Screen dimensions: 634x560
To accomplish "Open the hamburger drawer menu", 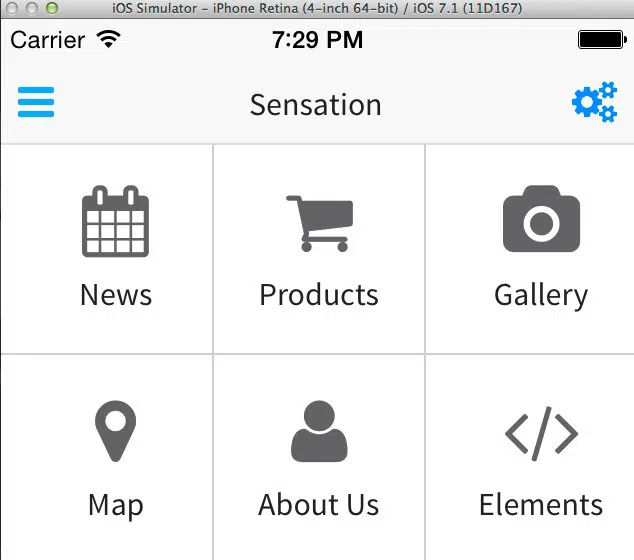I will point(36,102).
